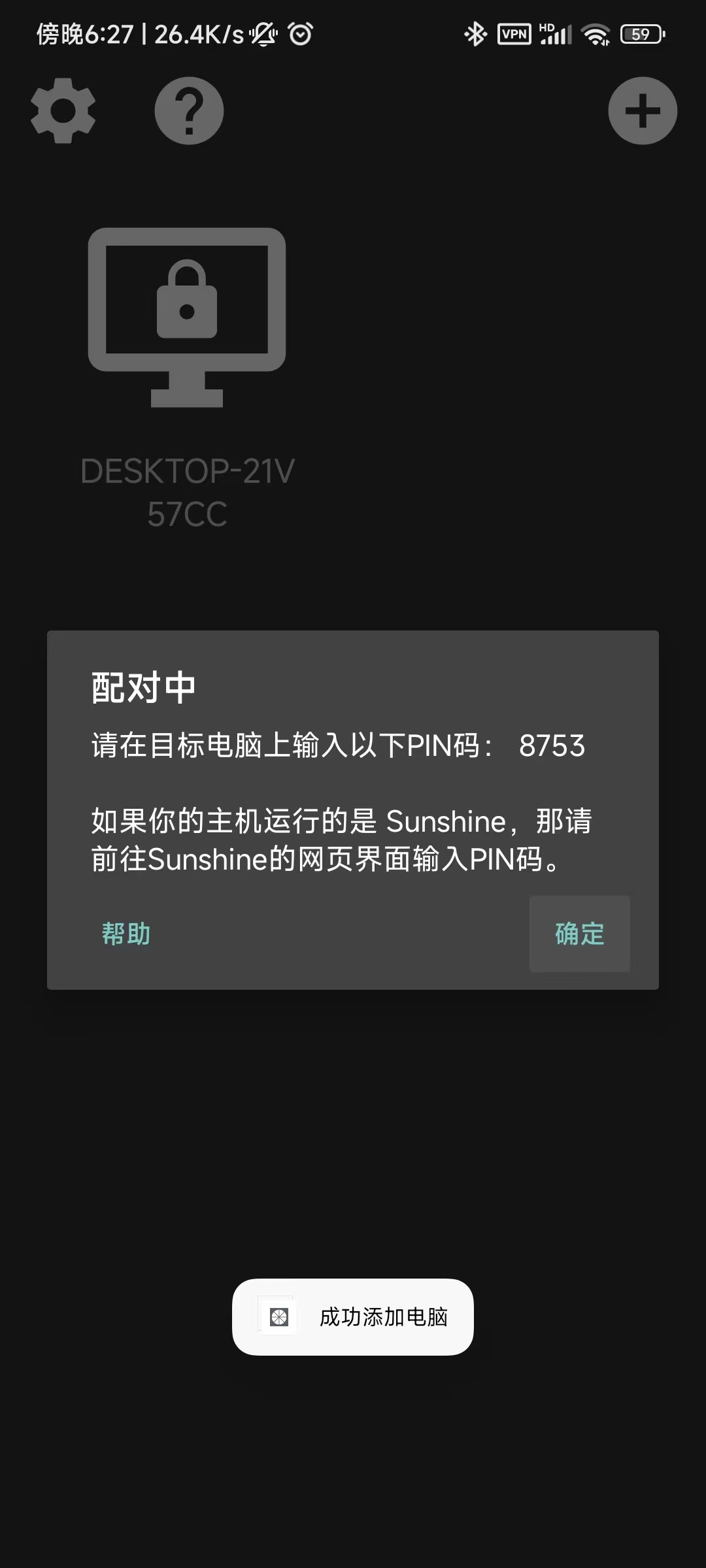Select the DESKTOP-21V57CC computer
The width and height of the screenshot is (706, 1568).
[187, 318]
